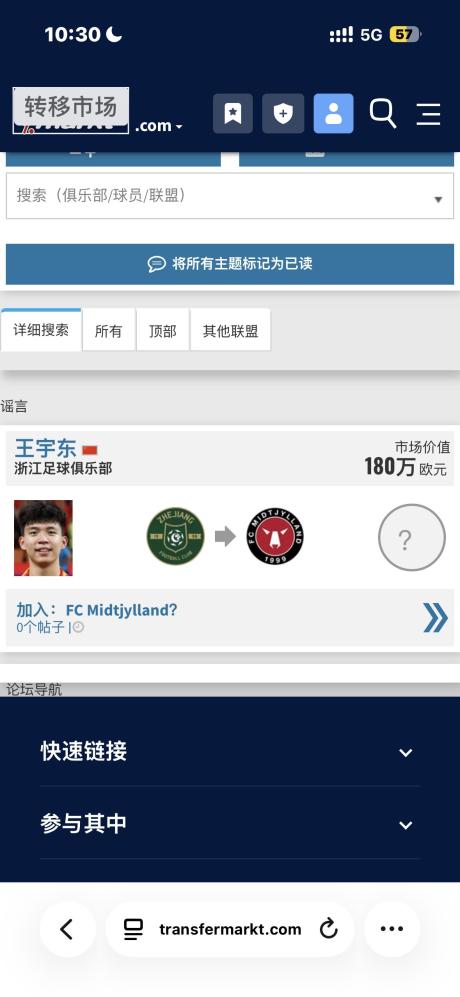Open the hamburger menu
Viewport: 460px width, 997px height.
428,114
